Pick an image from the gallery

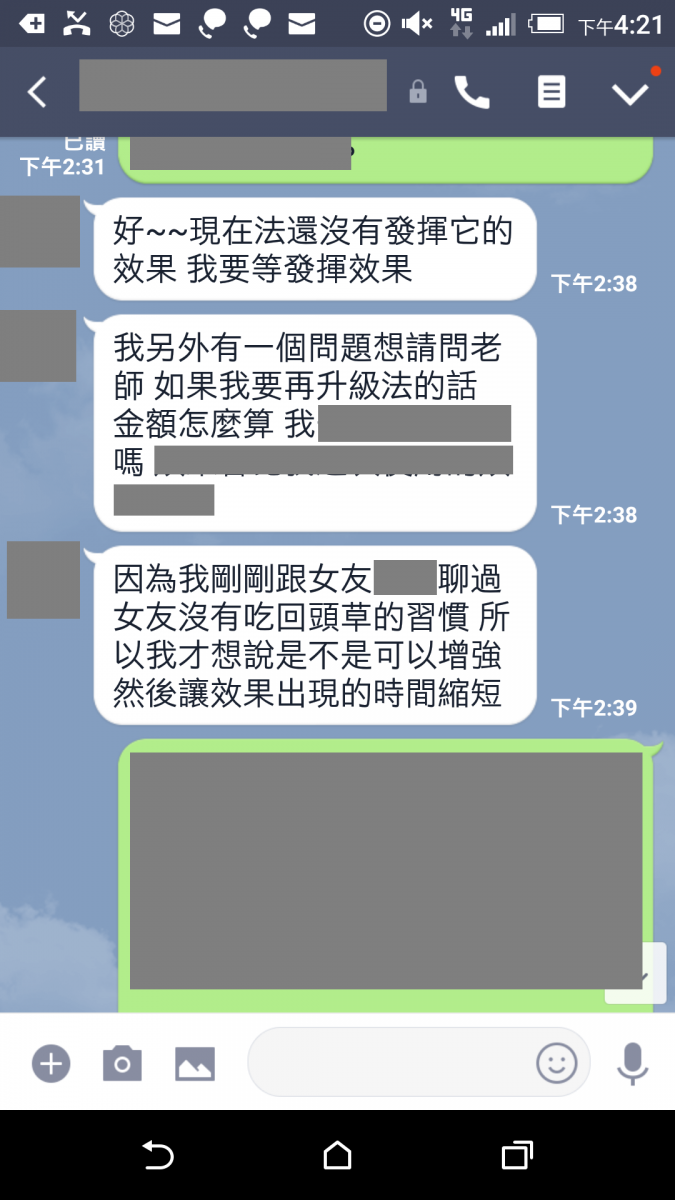coord(195,1063)
